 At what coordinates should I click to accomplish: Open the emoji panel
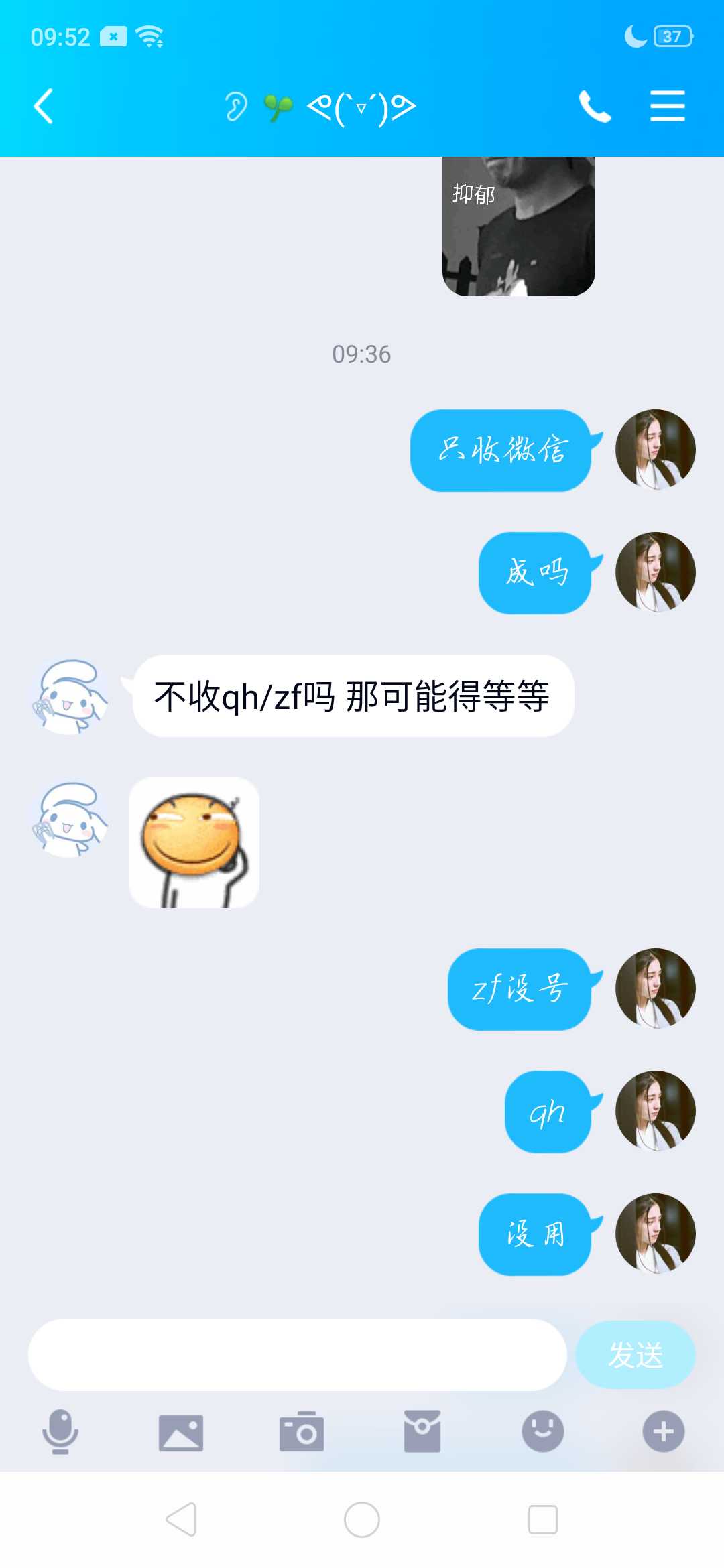543,1431
